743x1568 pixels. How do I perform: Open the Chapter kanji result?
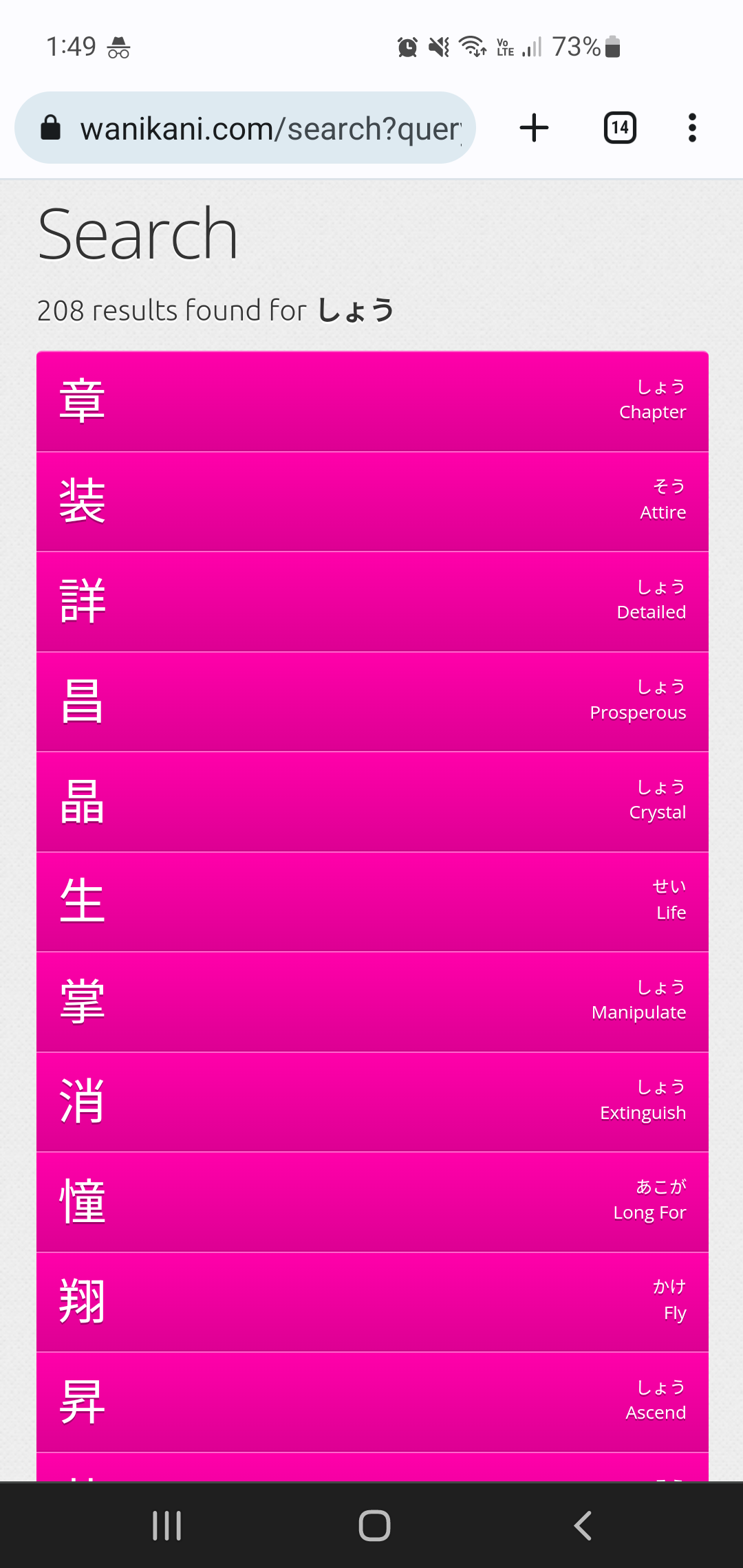click(x=371, y=402)
